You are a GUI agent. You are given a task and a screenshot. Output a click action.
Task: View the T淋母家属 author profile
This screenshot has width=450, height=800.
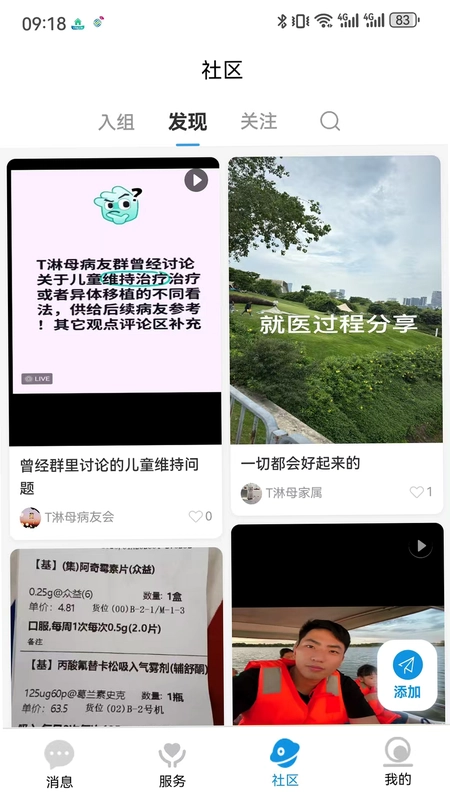(x=282, y=493)
